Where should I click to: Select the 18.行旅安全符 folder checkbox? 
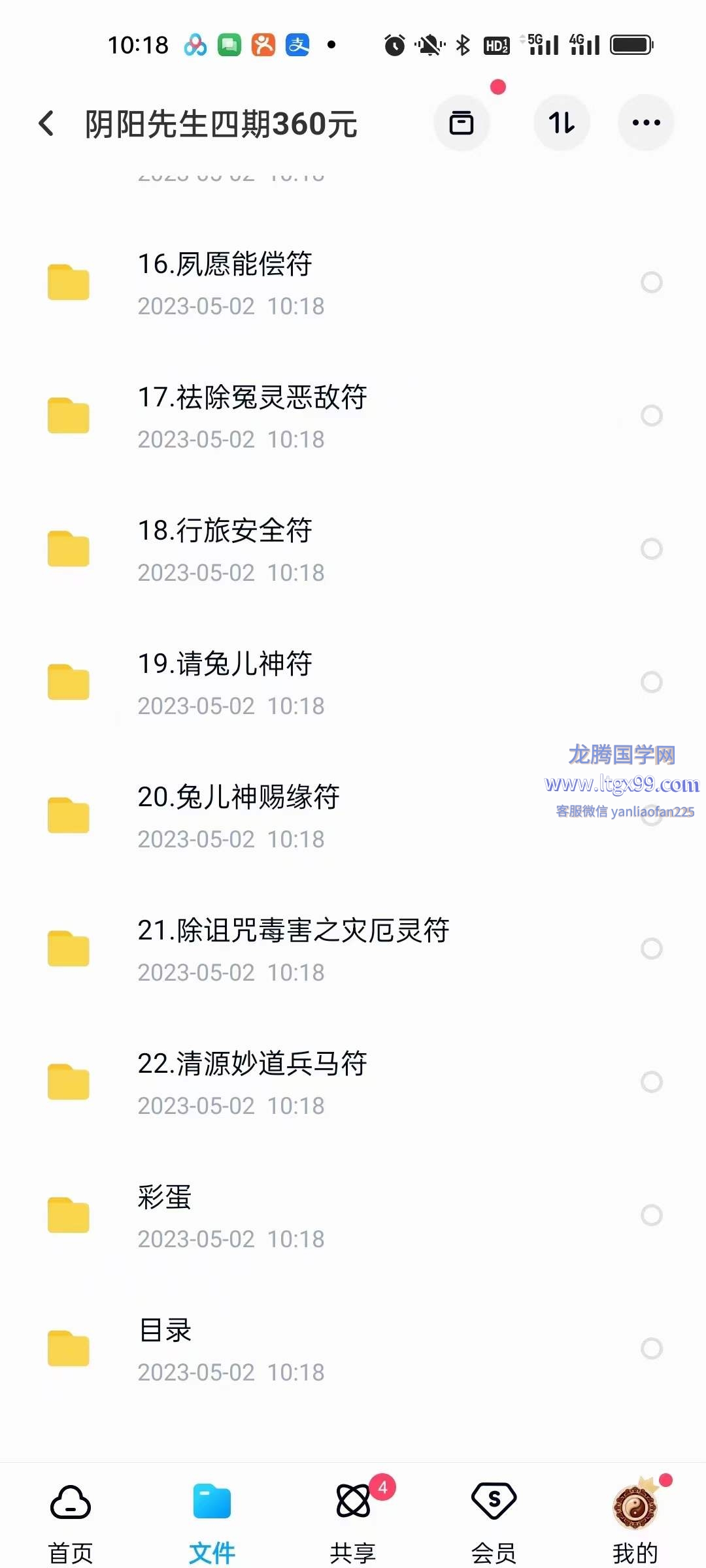coord(652,549)
